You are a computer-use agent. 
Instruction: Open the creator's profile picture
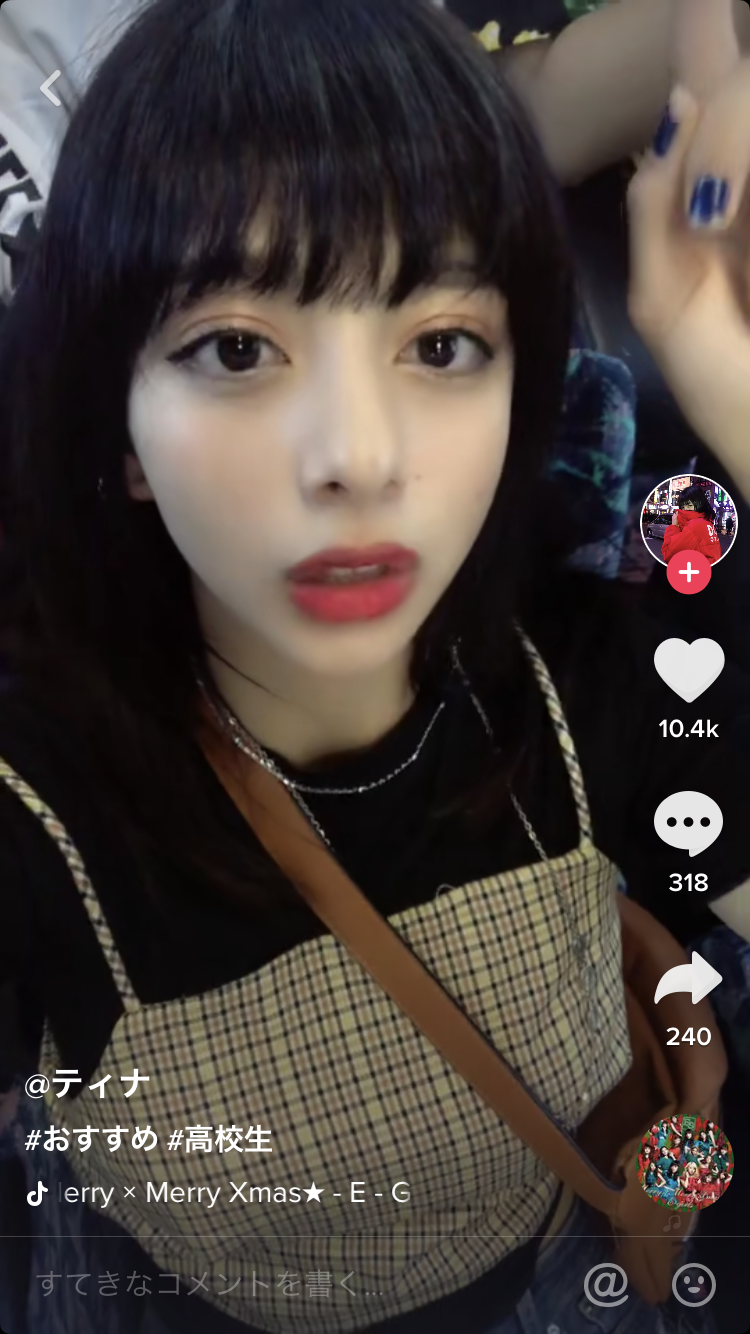click(x=688, y=520)
